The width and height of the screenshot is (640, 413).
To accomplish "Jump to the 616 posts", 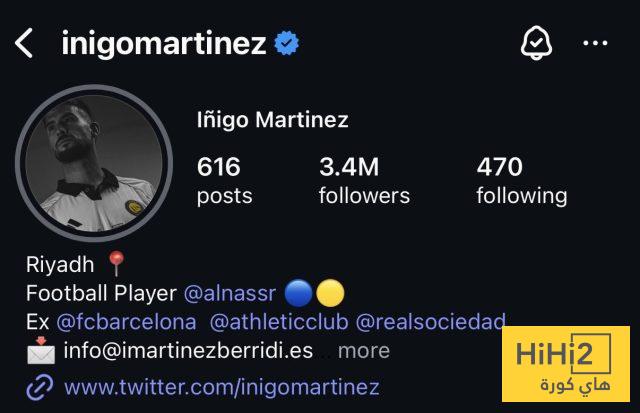I will tap(224, 180).
